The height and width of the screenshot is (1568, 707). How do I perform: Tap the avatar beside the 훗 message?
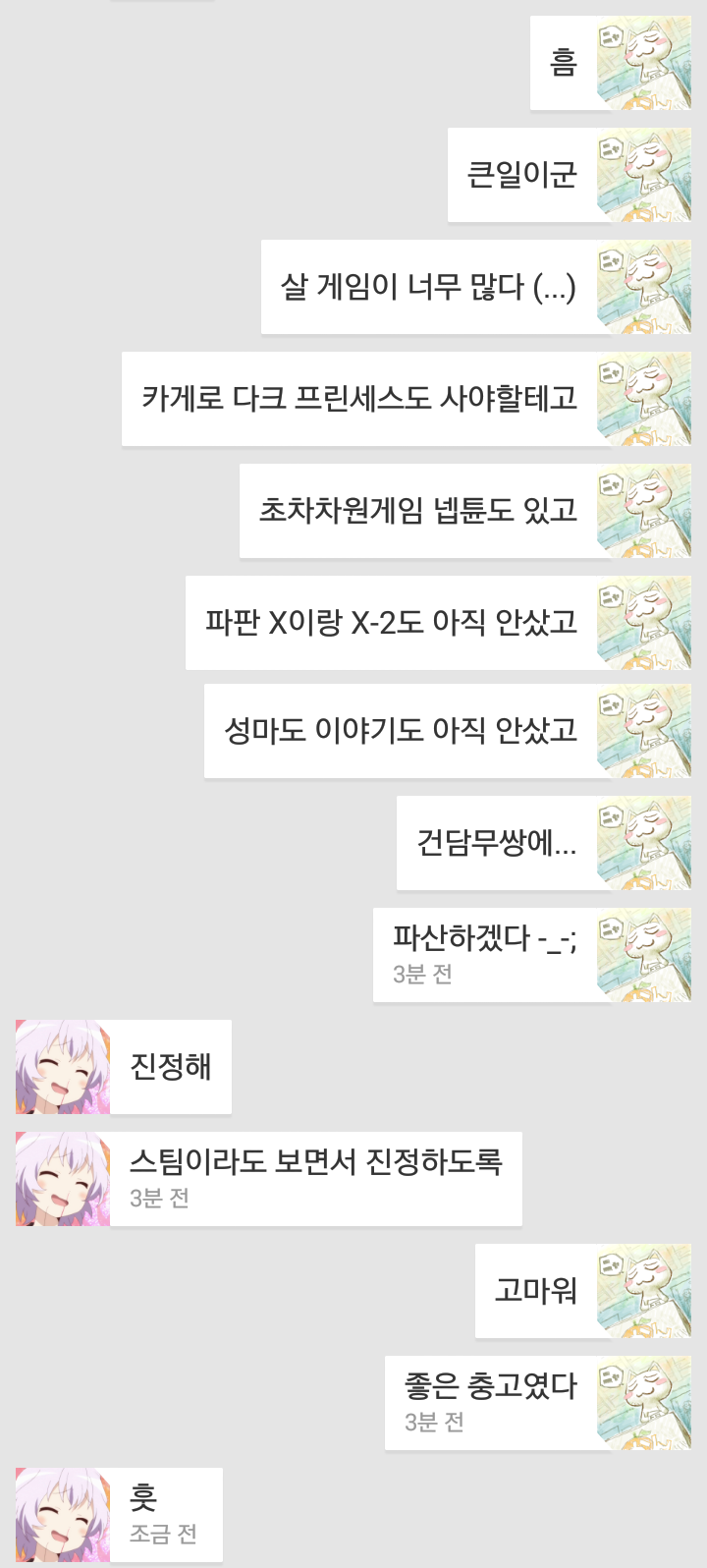click(63, 1515)
